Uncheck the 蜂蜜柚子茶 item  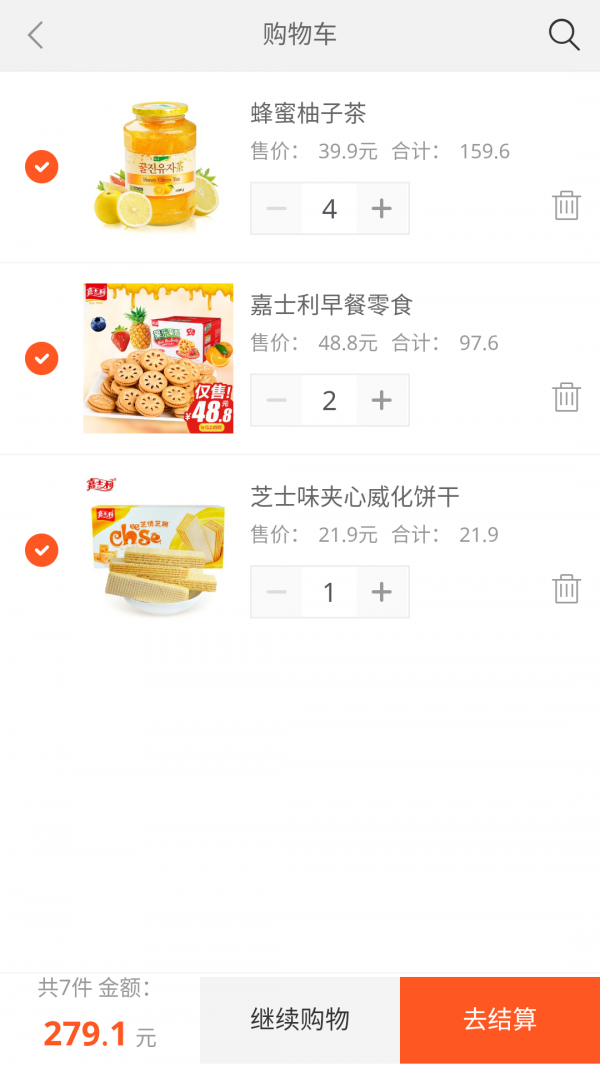click(x=42, y=166)
